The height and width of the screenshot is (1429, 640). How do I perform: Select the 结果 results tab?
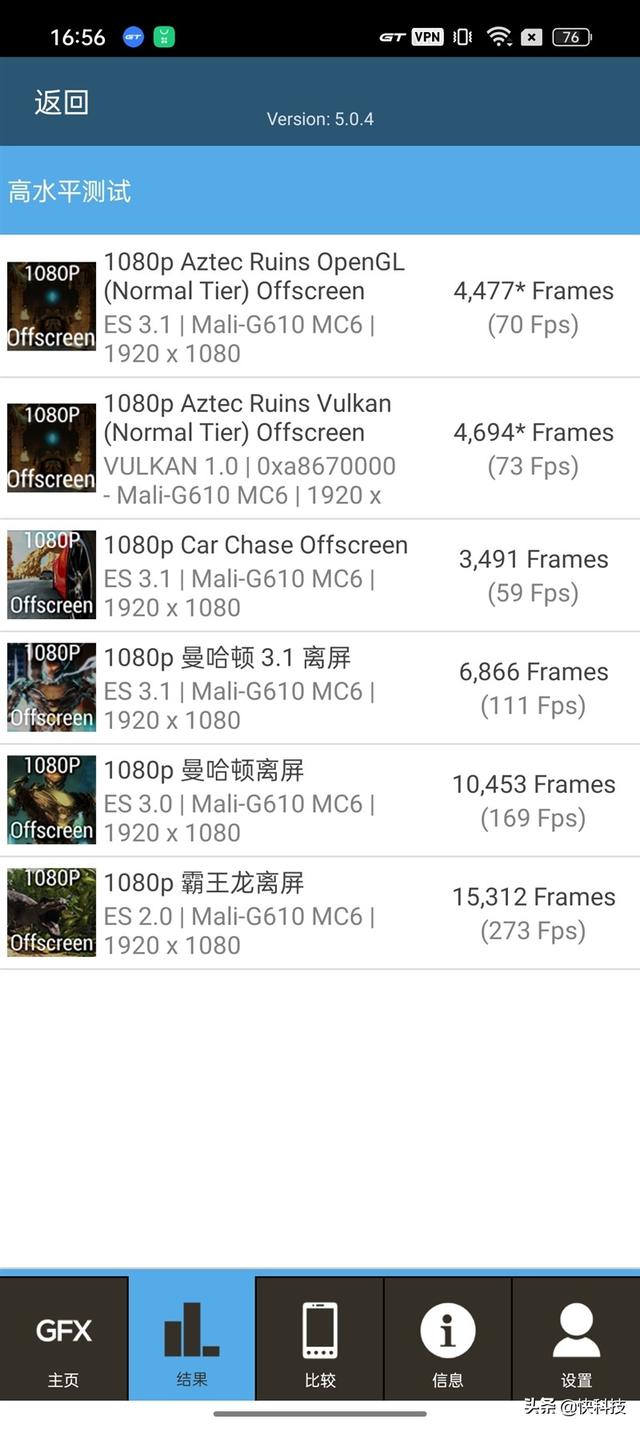192,1340
